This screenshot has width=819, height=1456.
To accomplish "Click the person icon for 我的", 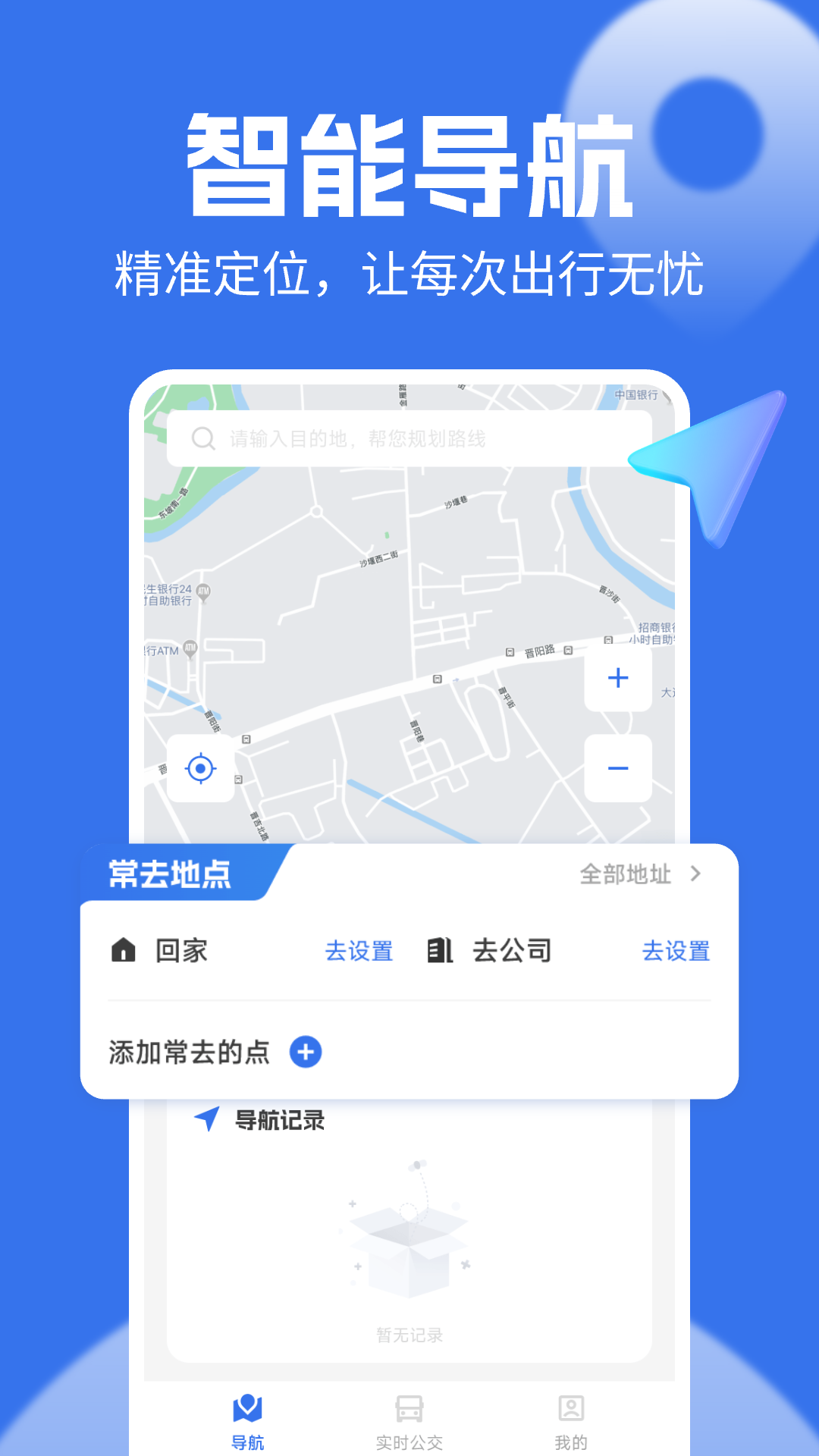I will (x=570, y=1407).
